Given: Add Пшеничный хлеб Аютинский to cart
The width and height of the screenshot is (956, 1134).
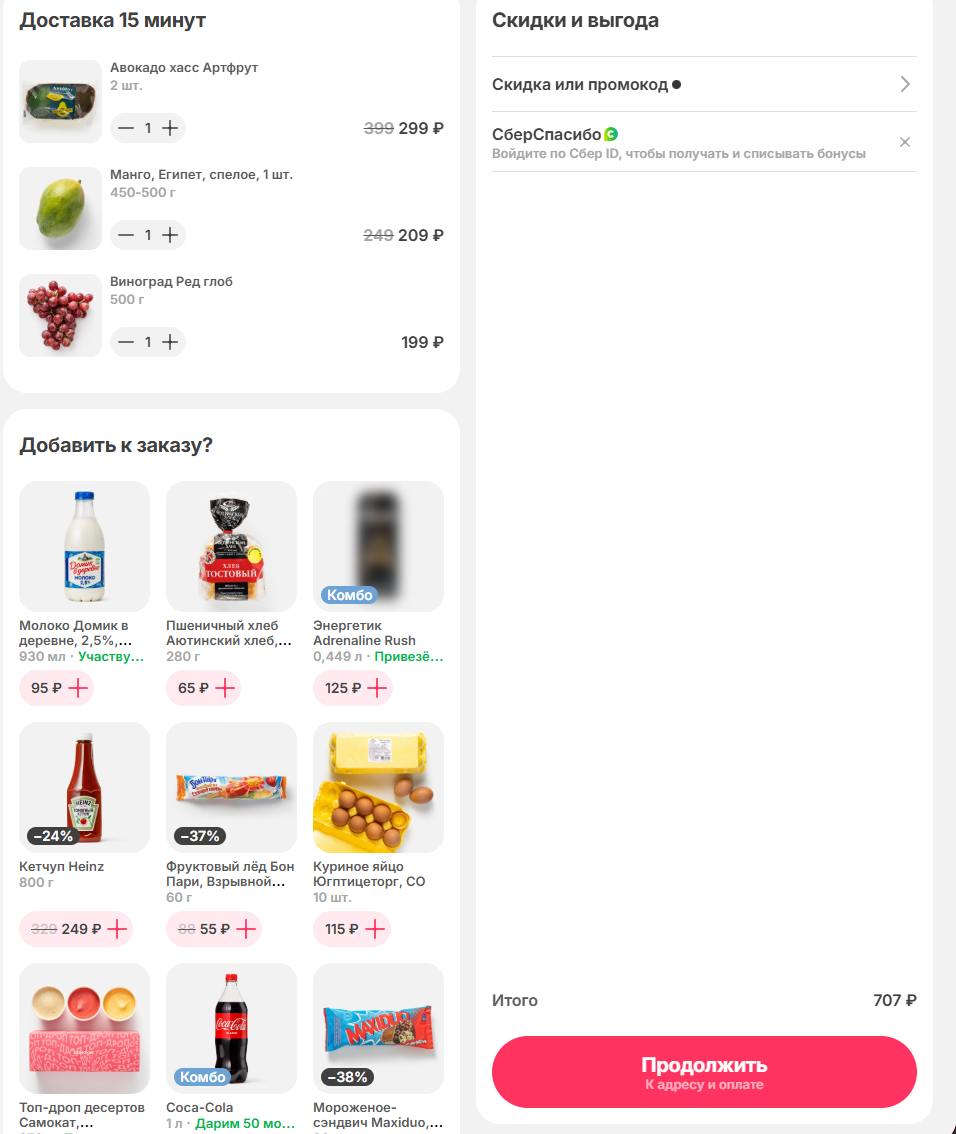Looking at the screenshot, I should (226, 688).
